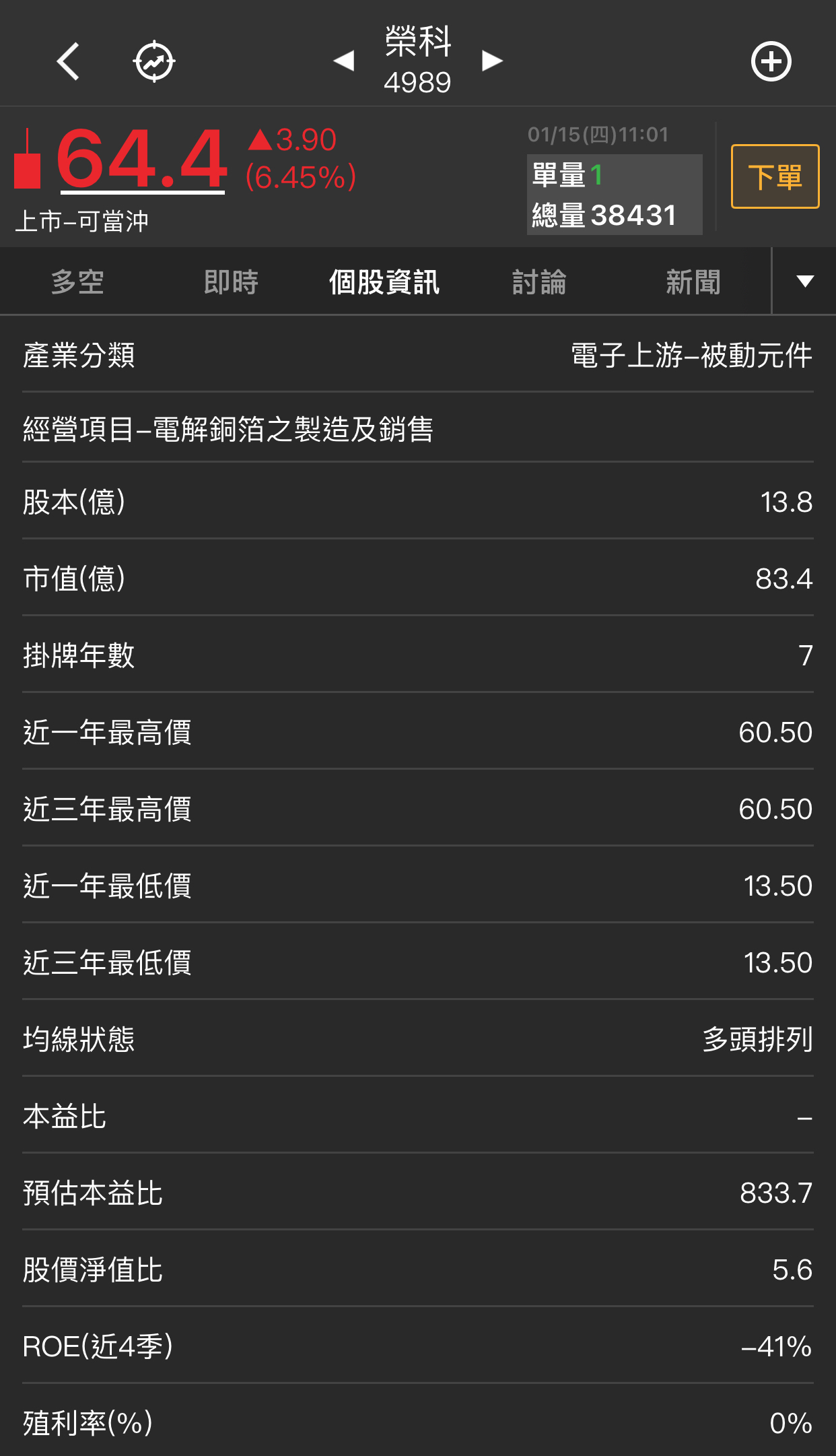Expand the tab list dropdown arrow
This screenshot has width=836, height=1456.
(x=805, y=282)
